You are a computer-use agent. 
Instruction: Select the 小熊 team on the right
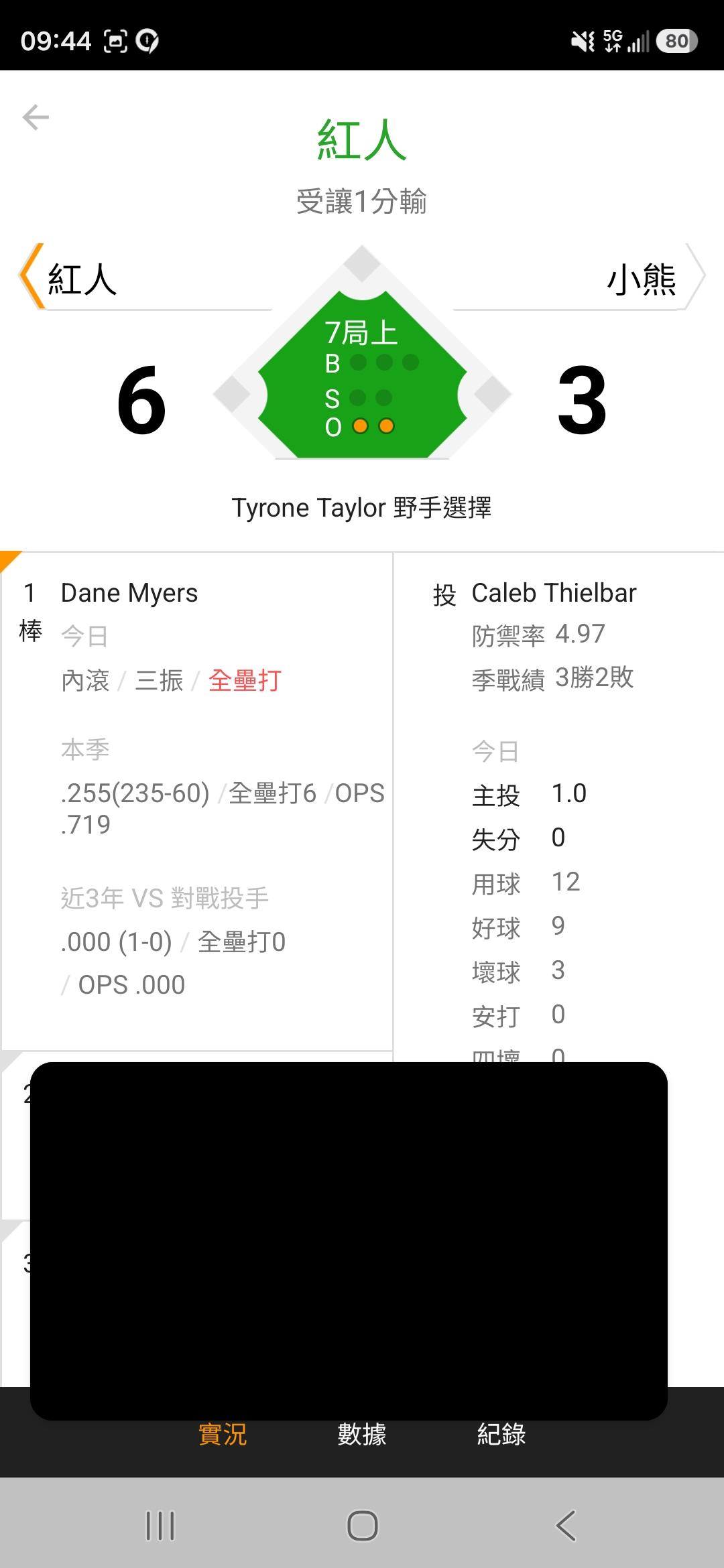[642, 278]
